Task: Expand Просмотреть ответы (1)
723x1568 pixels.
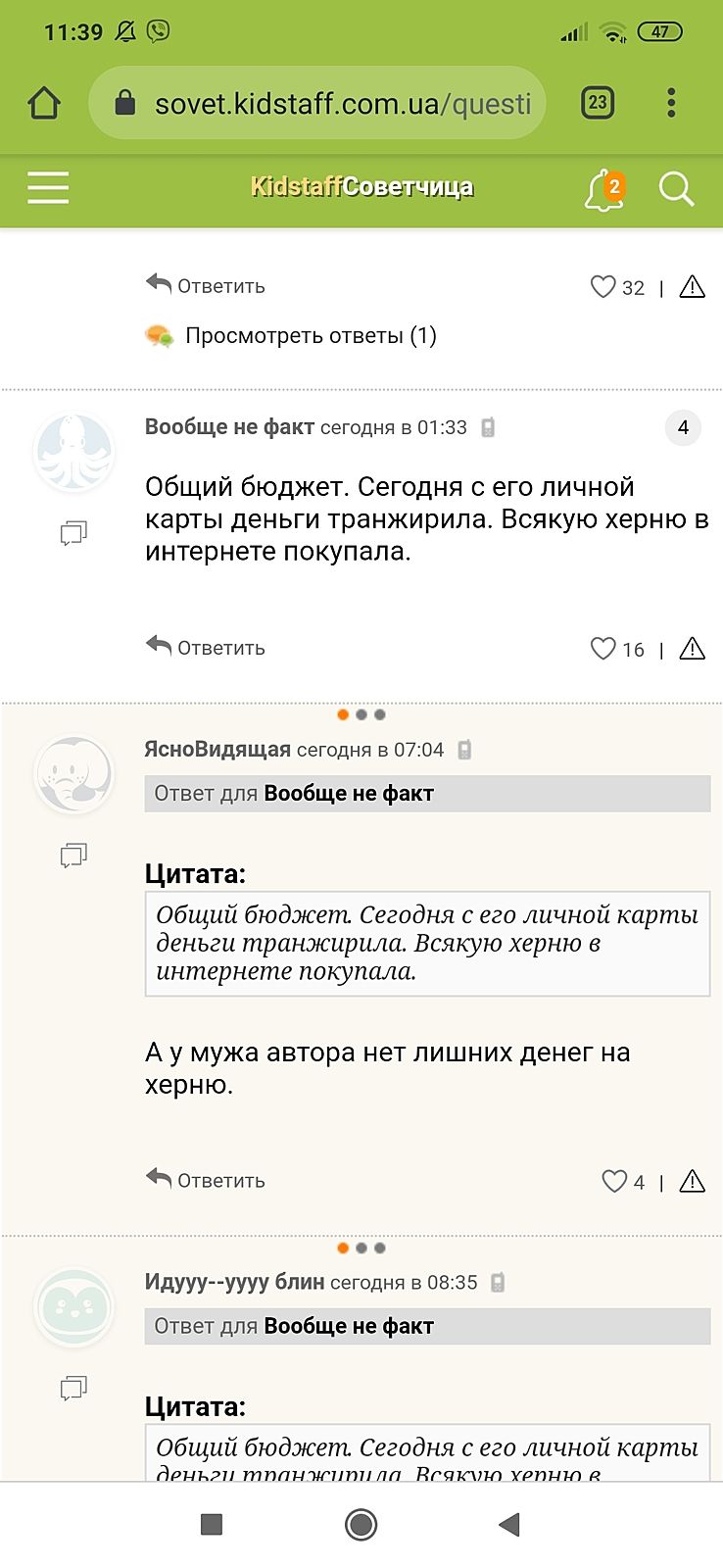Action: coord(310,336)
